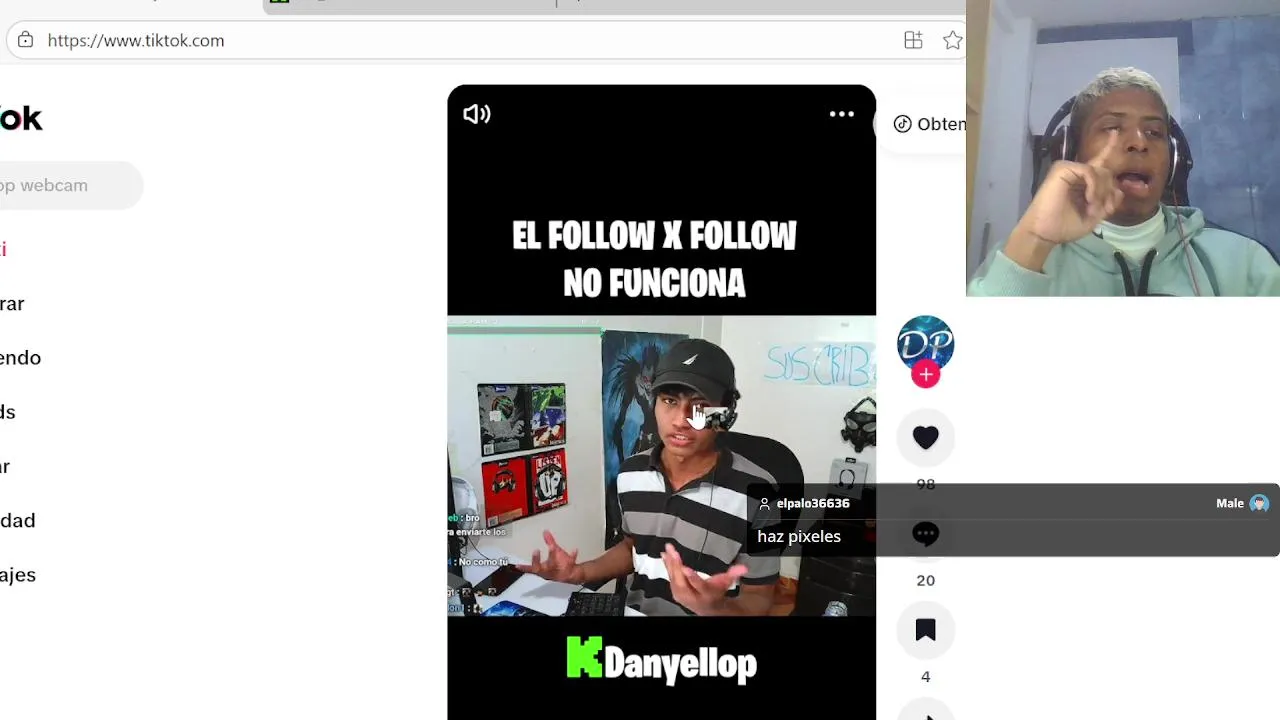Open the DP creator profile avatar

pyautogui.click(x=925, y=342)
